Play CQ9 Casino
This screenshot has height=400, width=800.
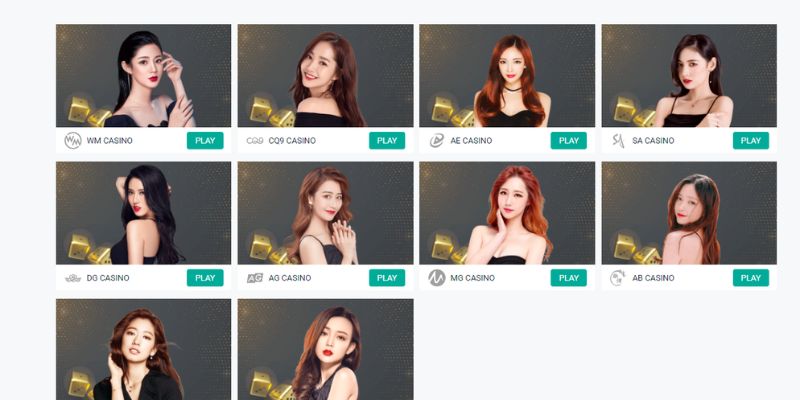point(387,141)
